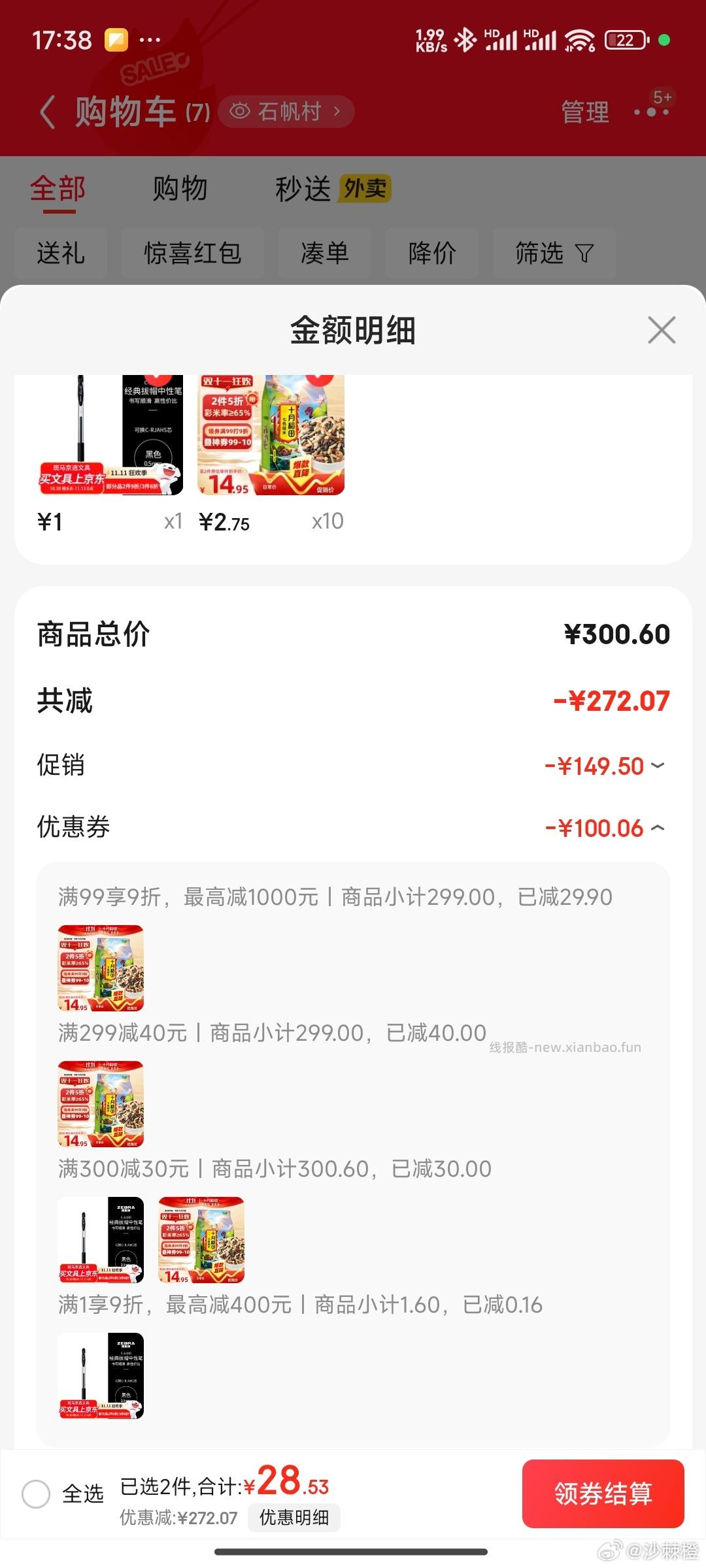Enable the 外卖 delivery toggle next to 秒送
The width and height of the screenshot is (706, 1568).
[363, 189]
